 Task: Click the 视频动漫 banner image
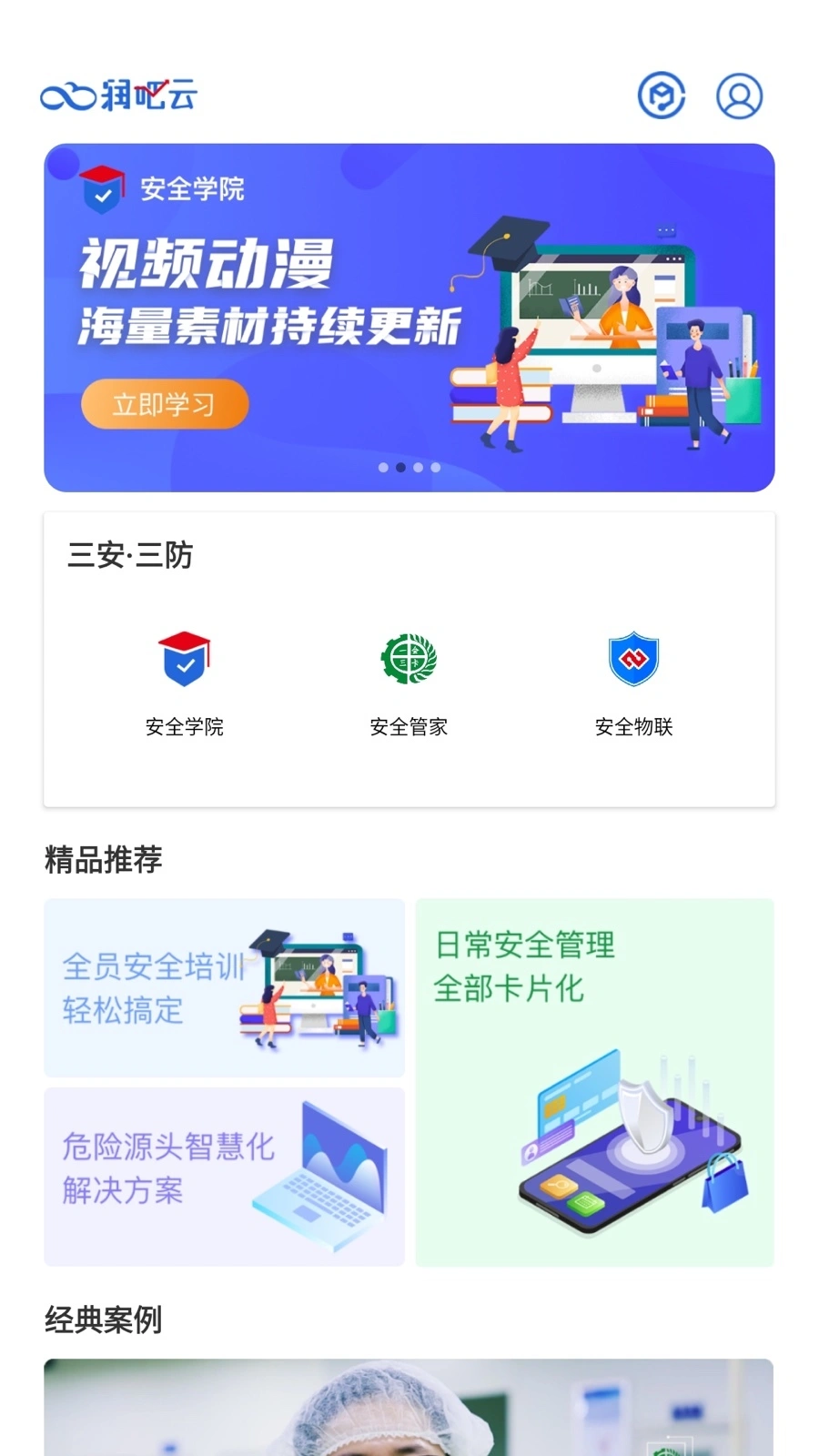tap(409, 314)
